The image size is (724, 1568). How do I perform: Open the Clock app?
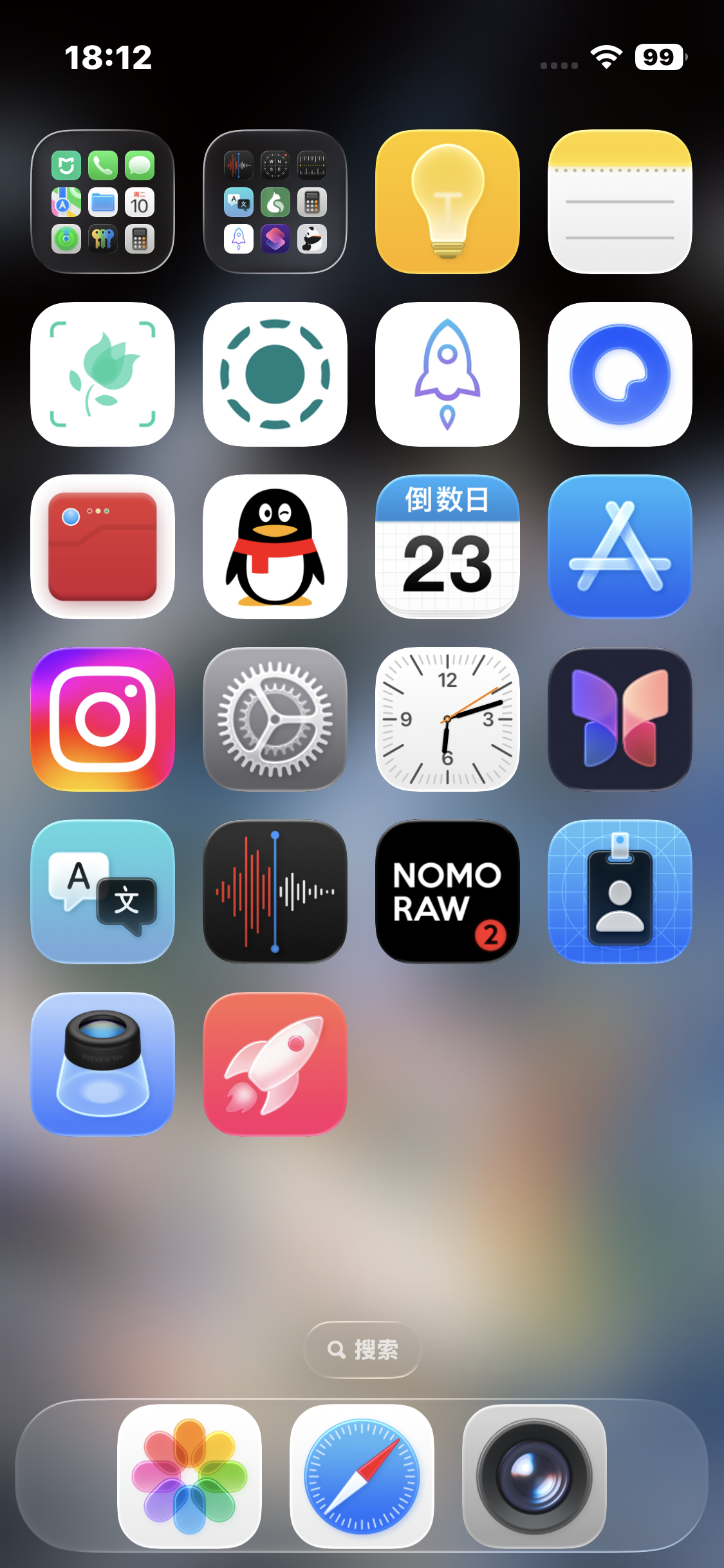447,719
